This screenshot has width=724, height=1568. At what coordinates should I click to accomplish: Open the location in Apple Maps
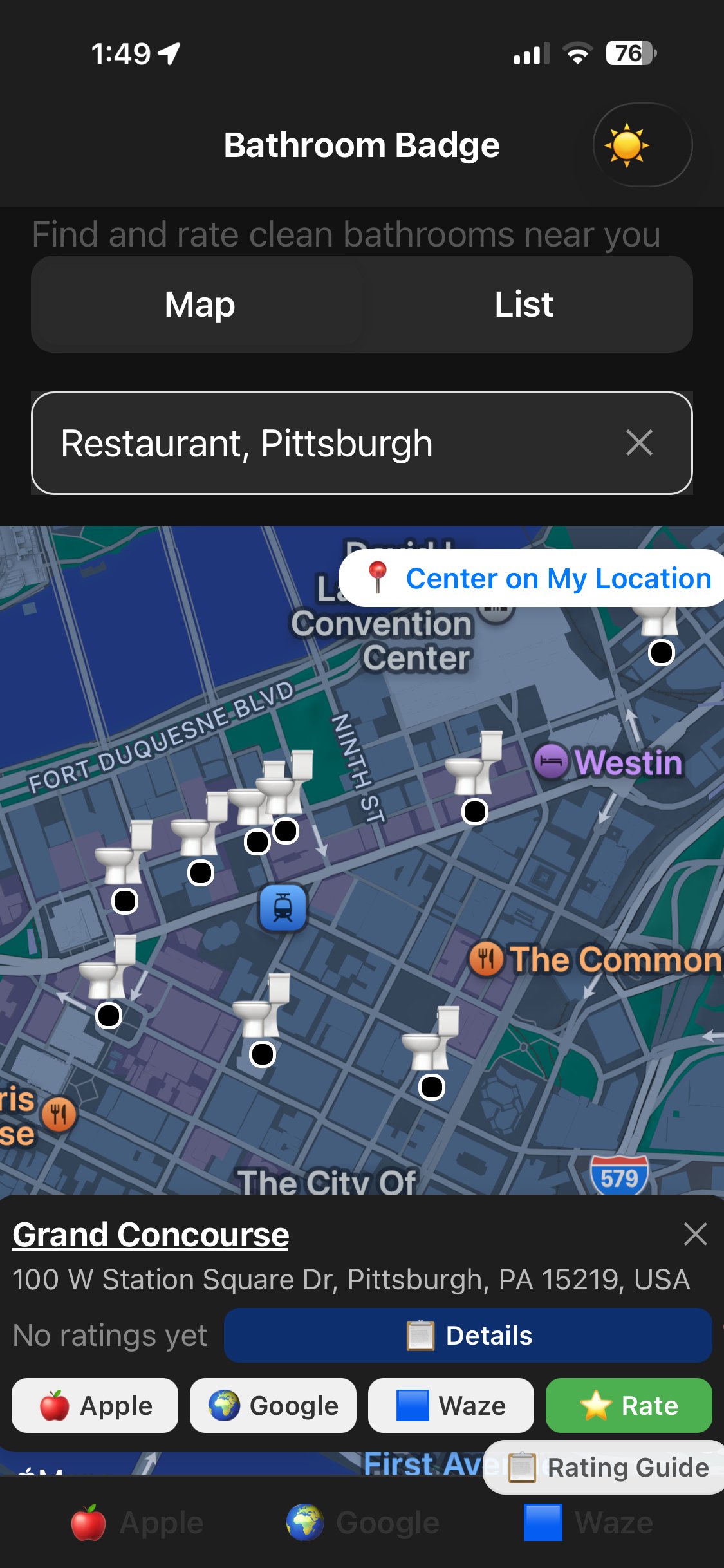point(94,1406)
